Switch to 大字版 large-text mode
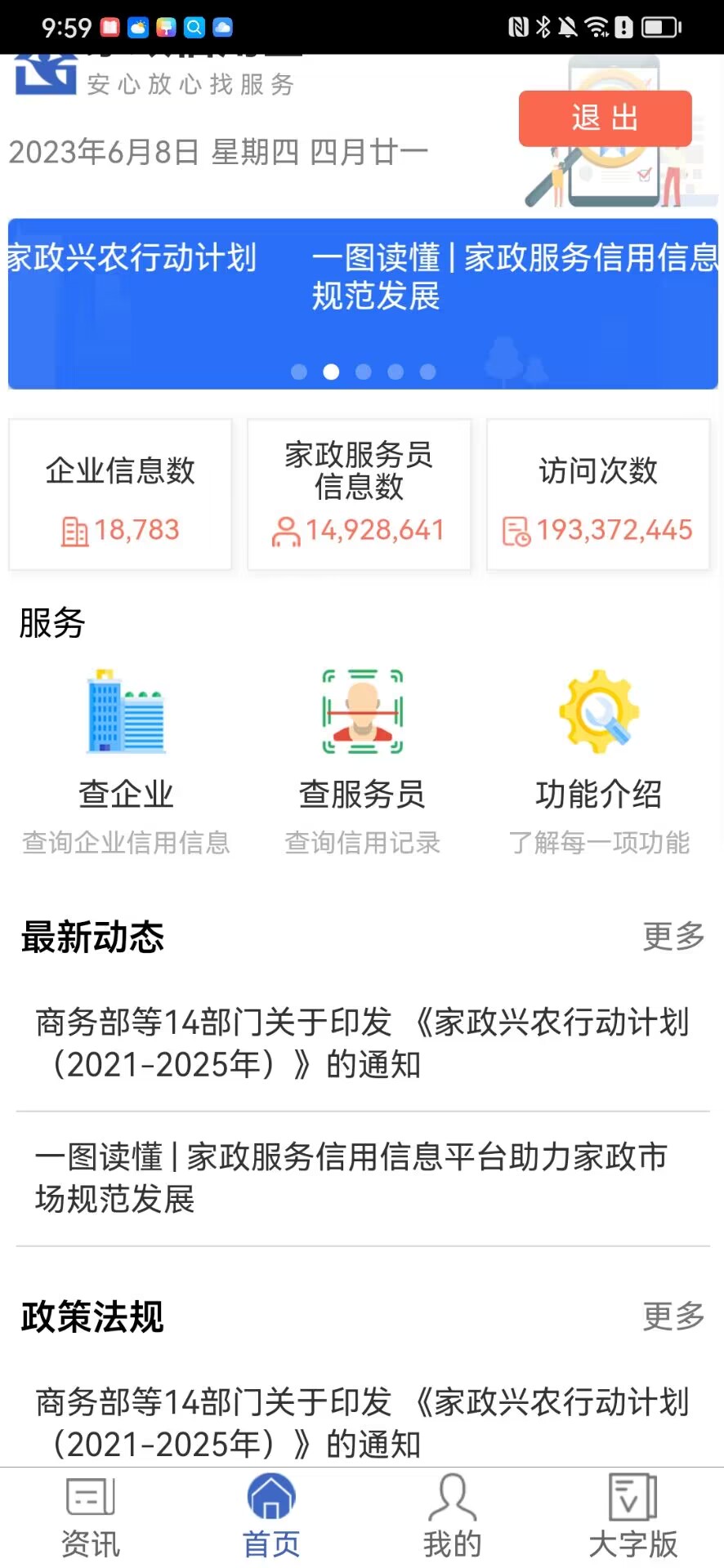The height and width of the screenshot is (1568, 724). 632,1517
